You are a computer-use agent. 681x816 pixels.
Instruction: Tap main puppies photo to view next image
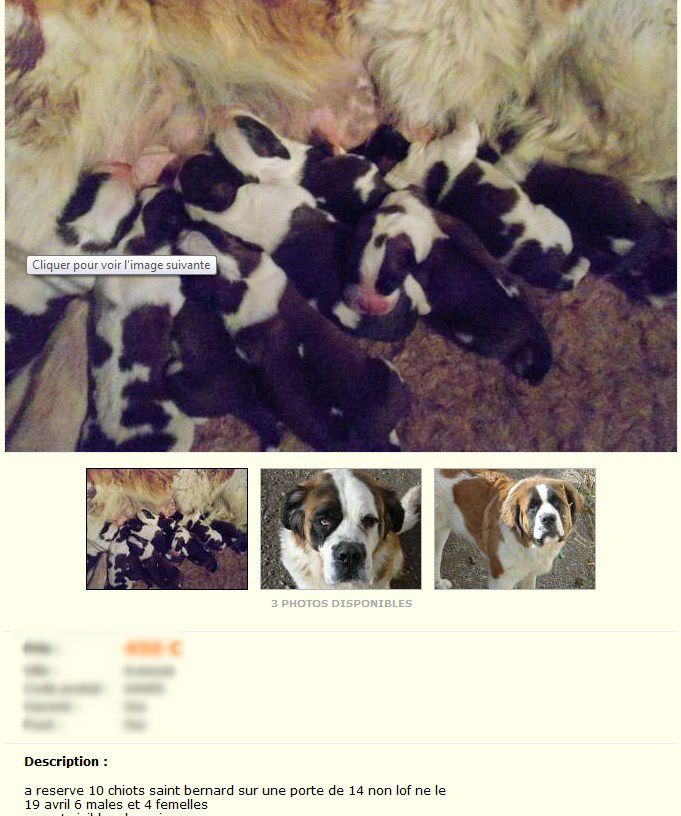click(340, 225)
